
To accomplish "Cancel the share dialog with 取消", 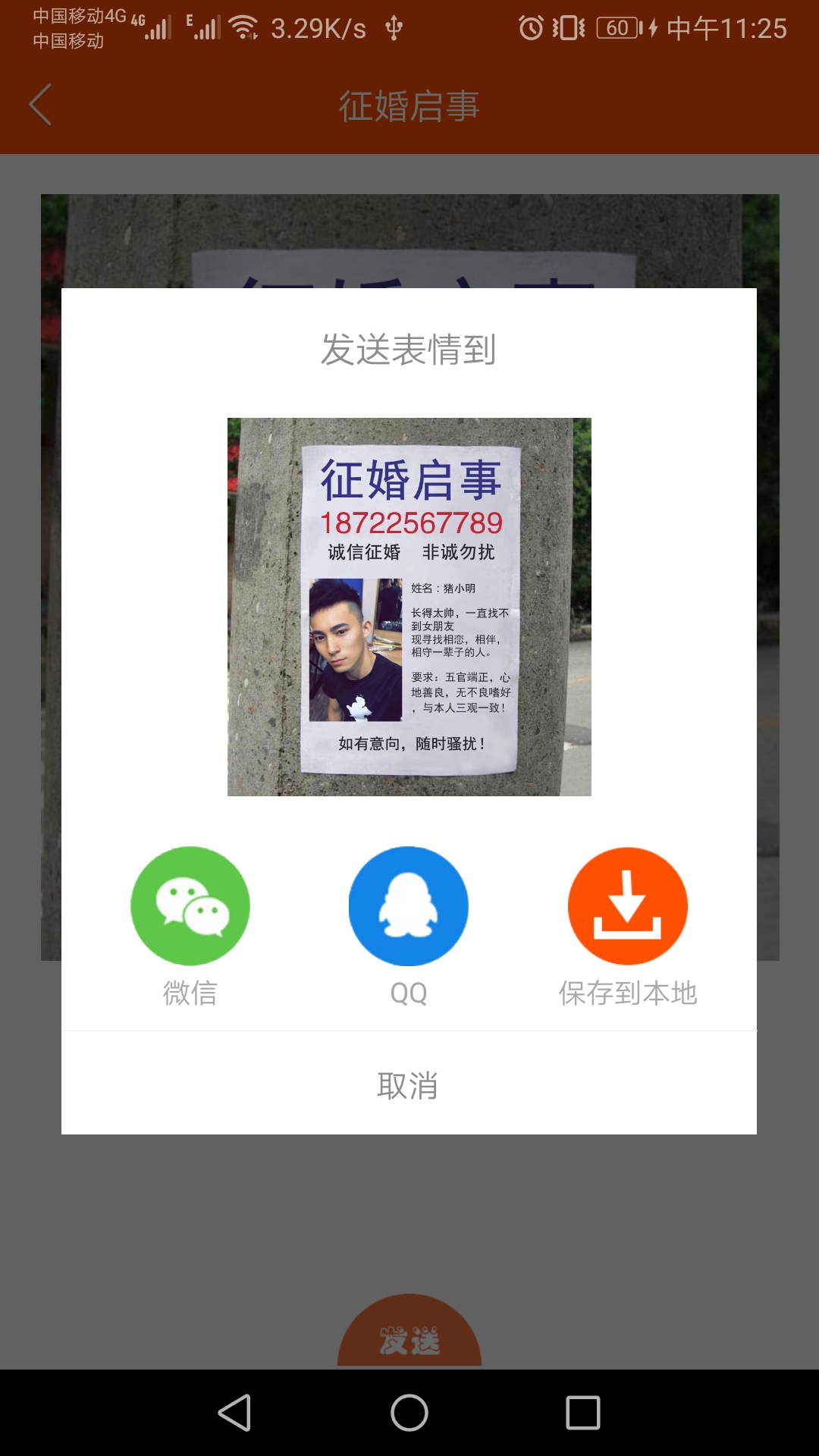I will (x=409, y=1085).
